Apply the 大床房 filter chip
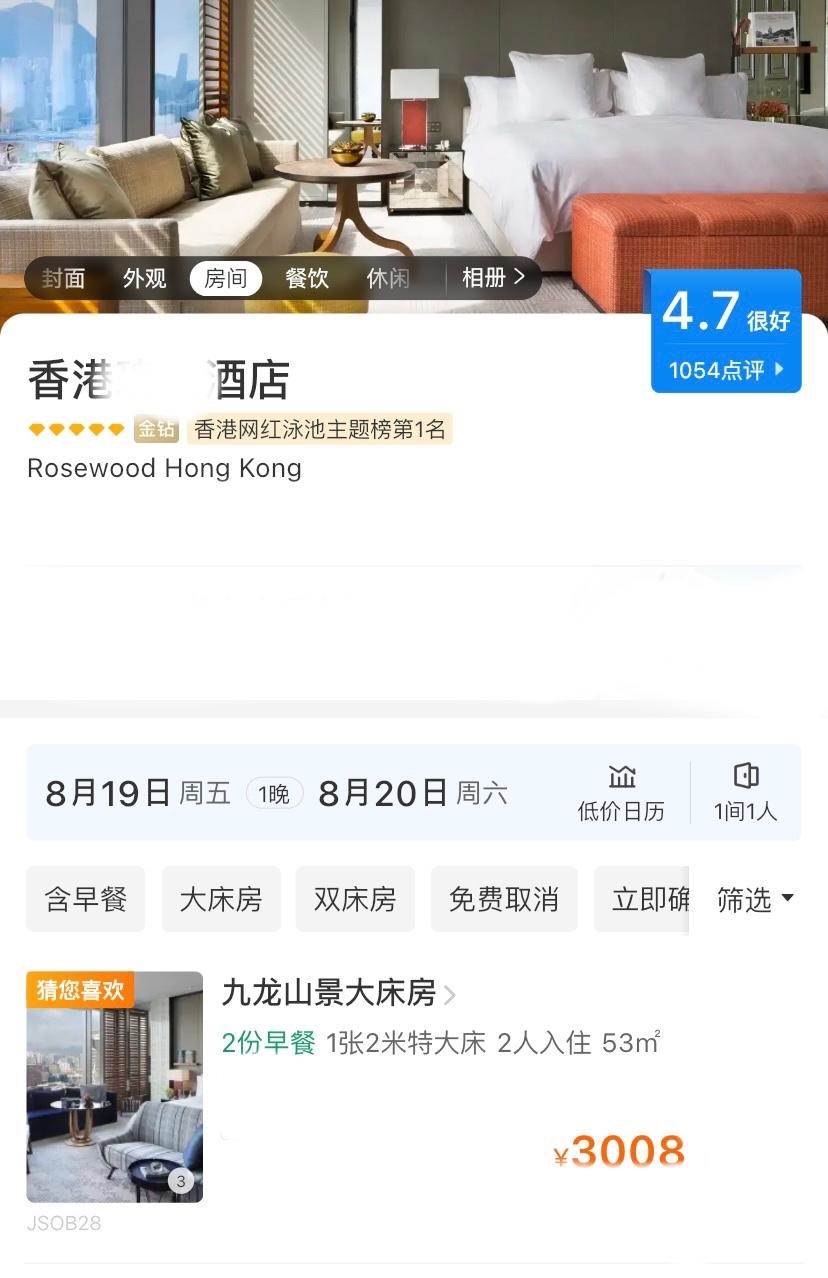 point(221,899)
